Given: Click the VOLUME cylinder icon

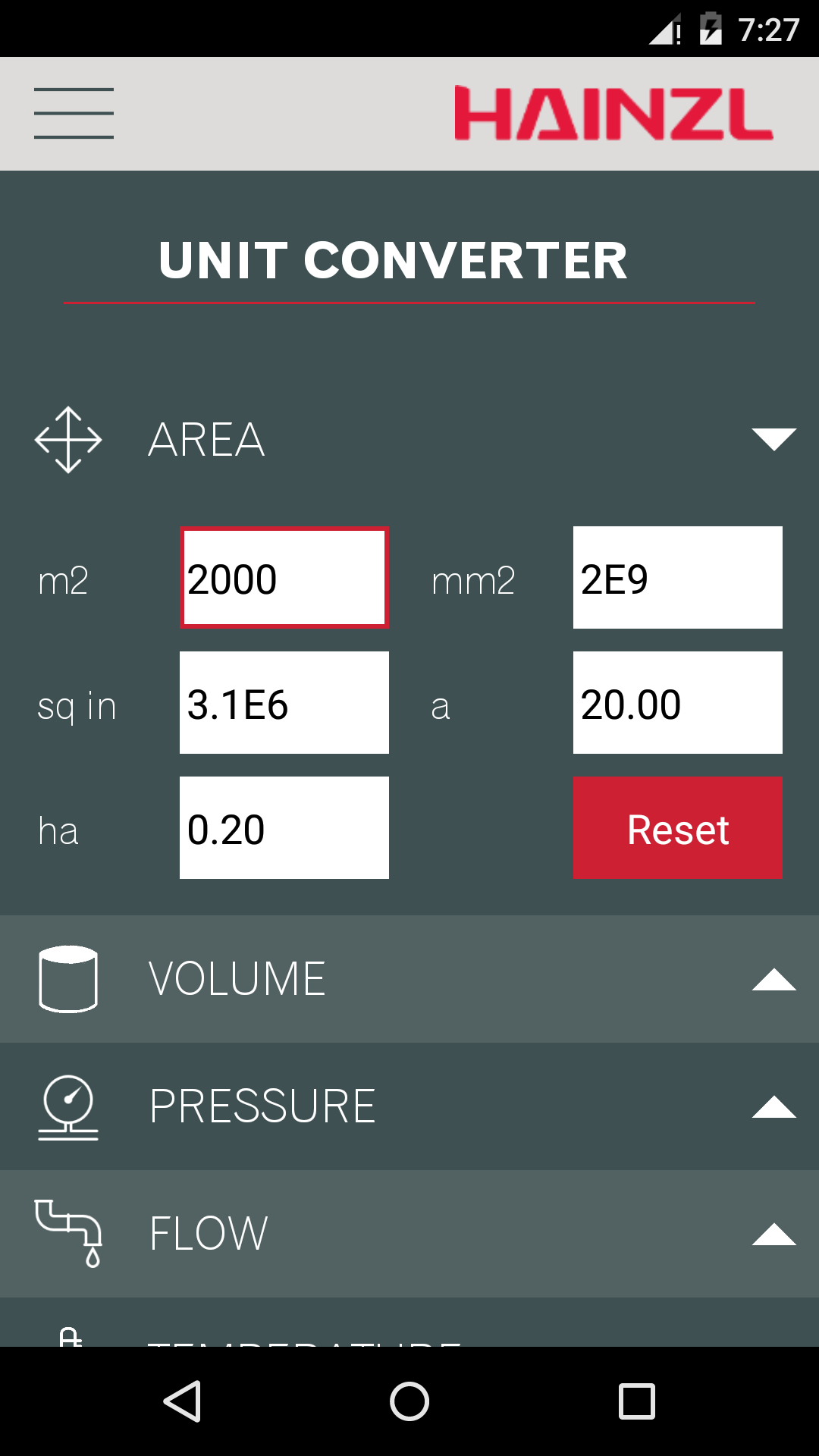Looking at the screenshot, I should (69, 977).
